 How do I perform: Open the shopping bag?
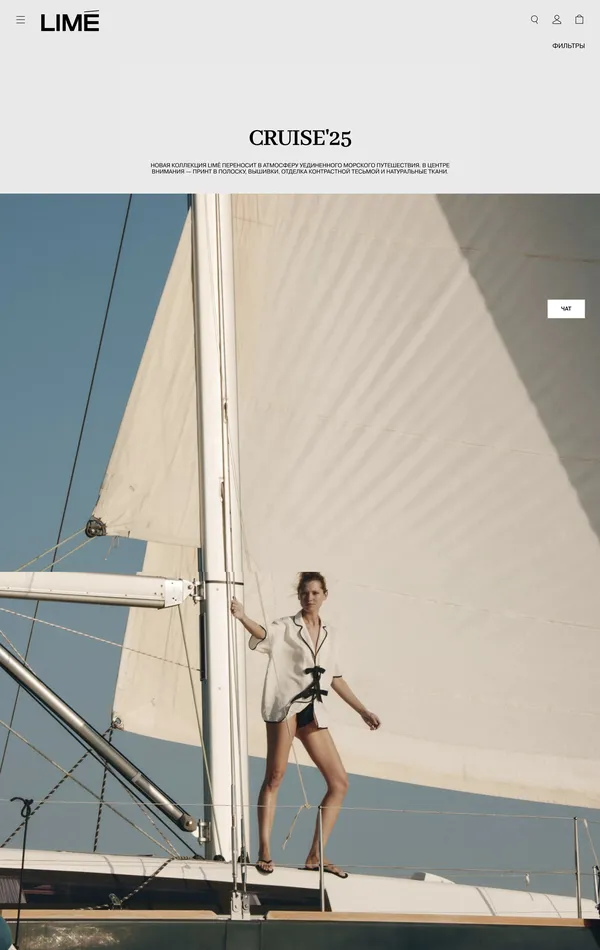pyautogui.click(x=579, y=20)
